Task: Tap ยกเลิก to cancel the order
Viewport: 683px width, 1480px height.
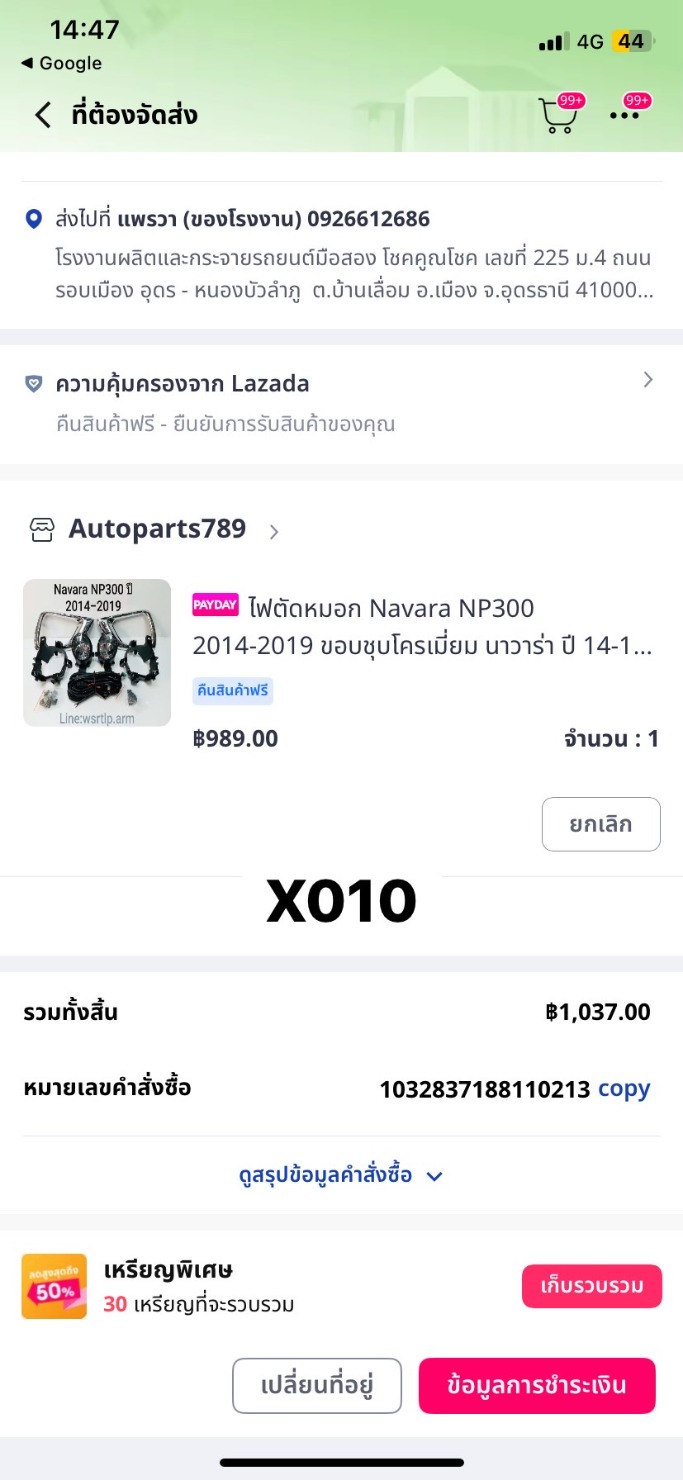Action: click(x=600, y=824)
